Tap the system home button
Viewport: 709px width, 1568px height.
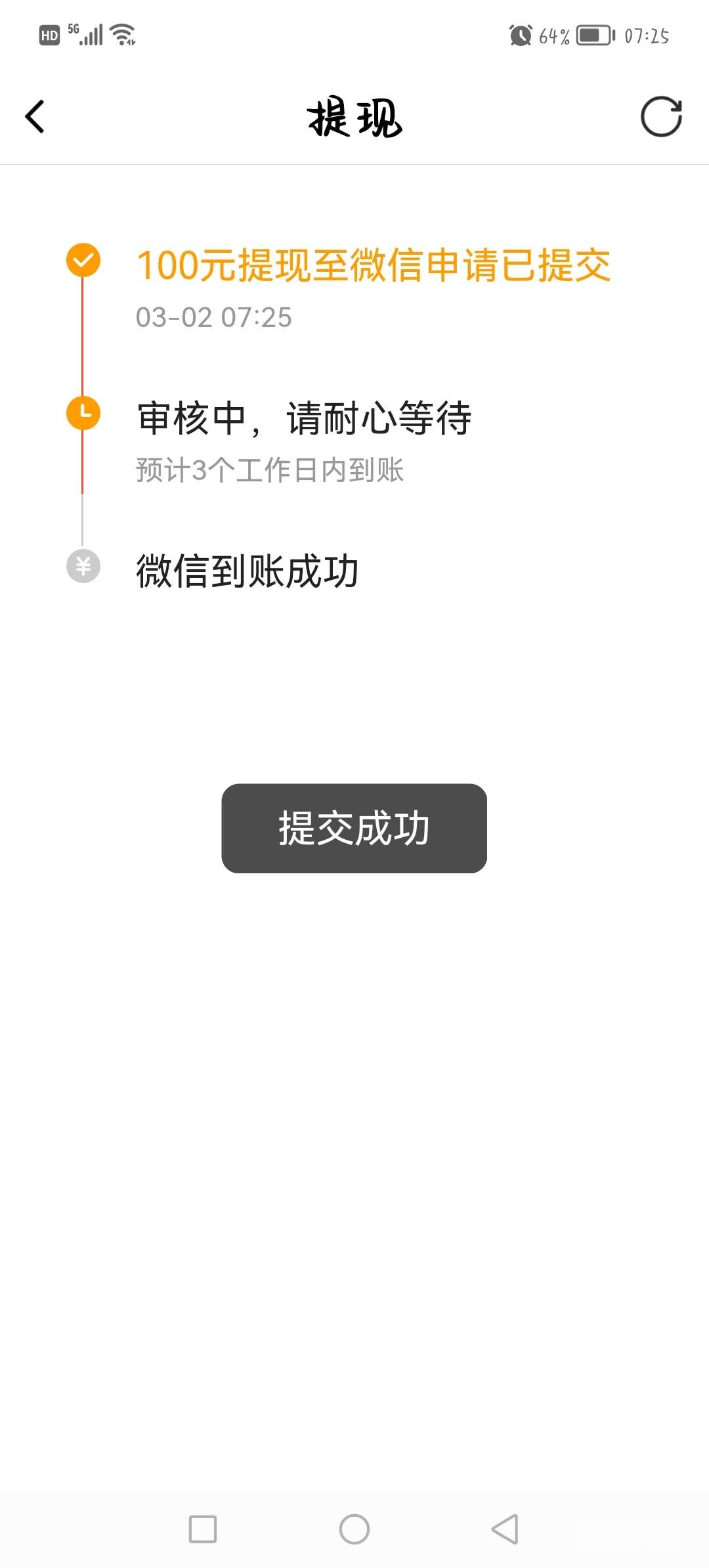[x=354, y=1529]
